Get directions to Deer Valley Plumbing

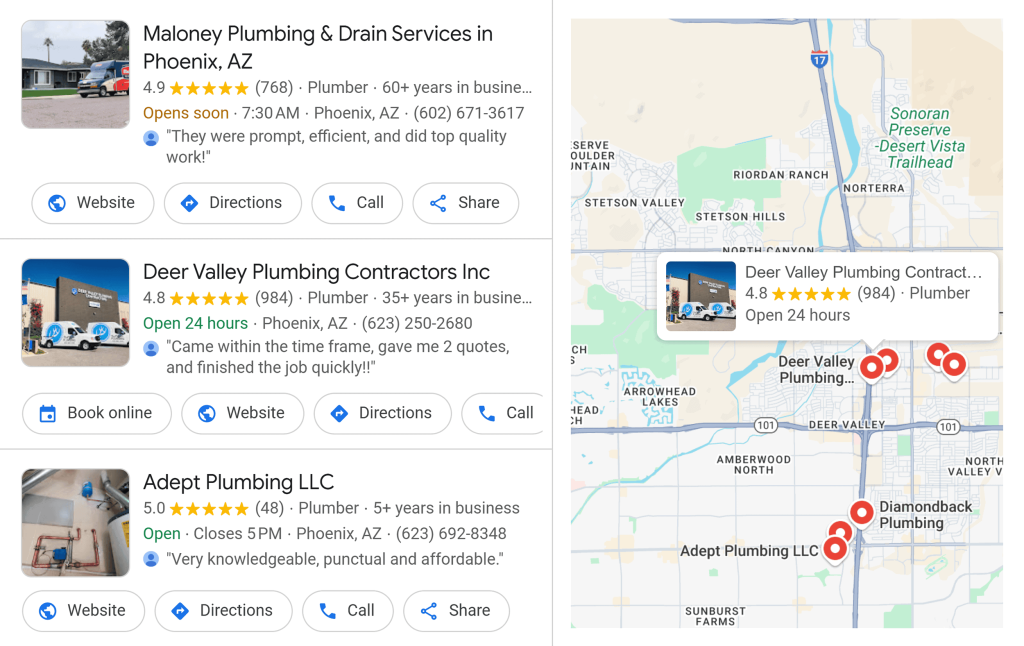(382, 413)
